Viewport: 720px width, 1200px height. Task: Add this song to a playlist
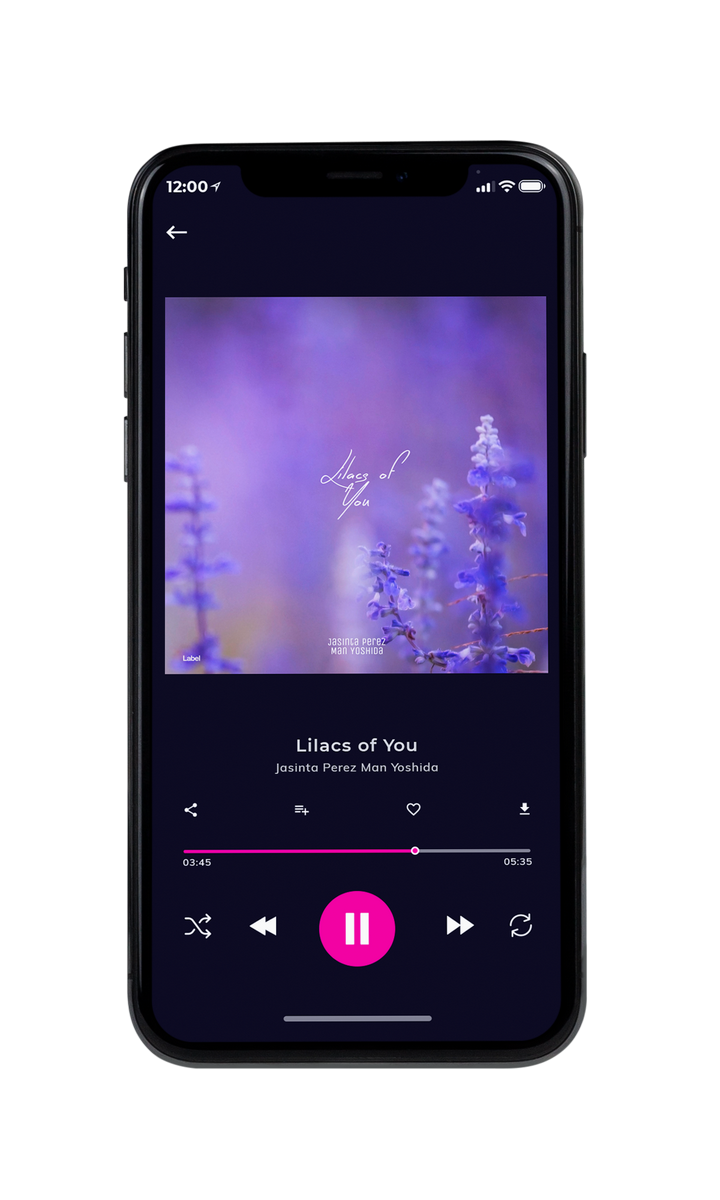[301, 810]
